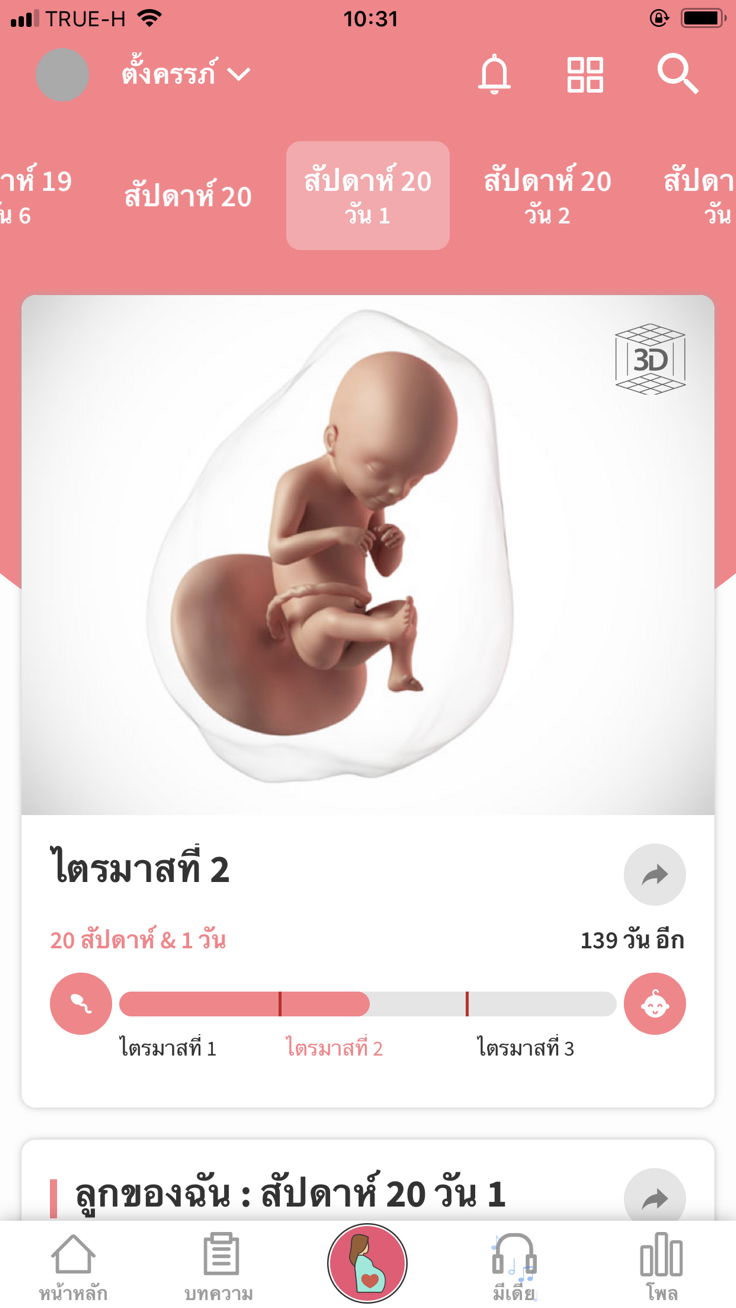Image resolution: width=736 pixels, height=1308 pixels.
Task: Tap the profile avatar
Action: click(62, 75)
